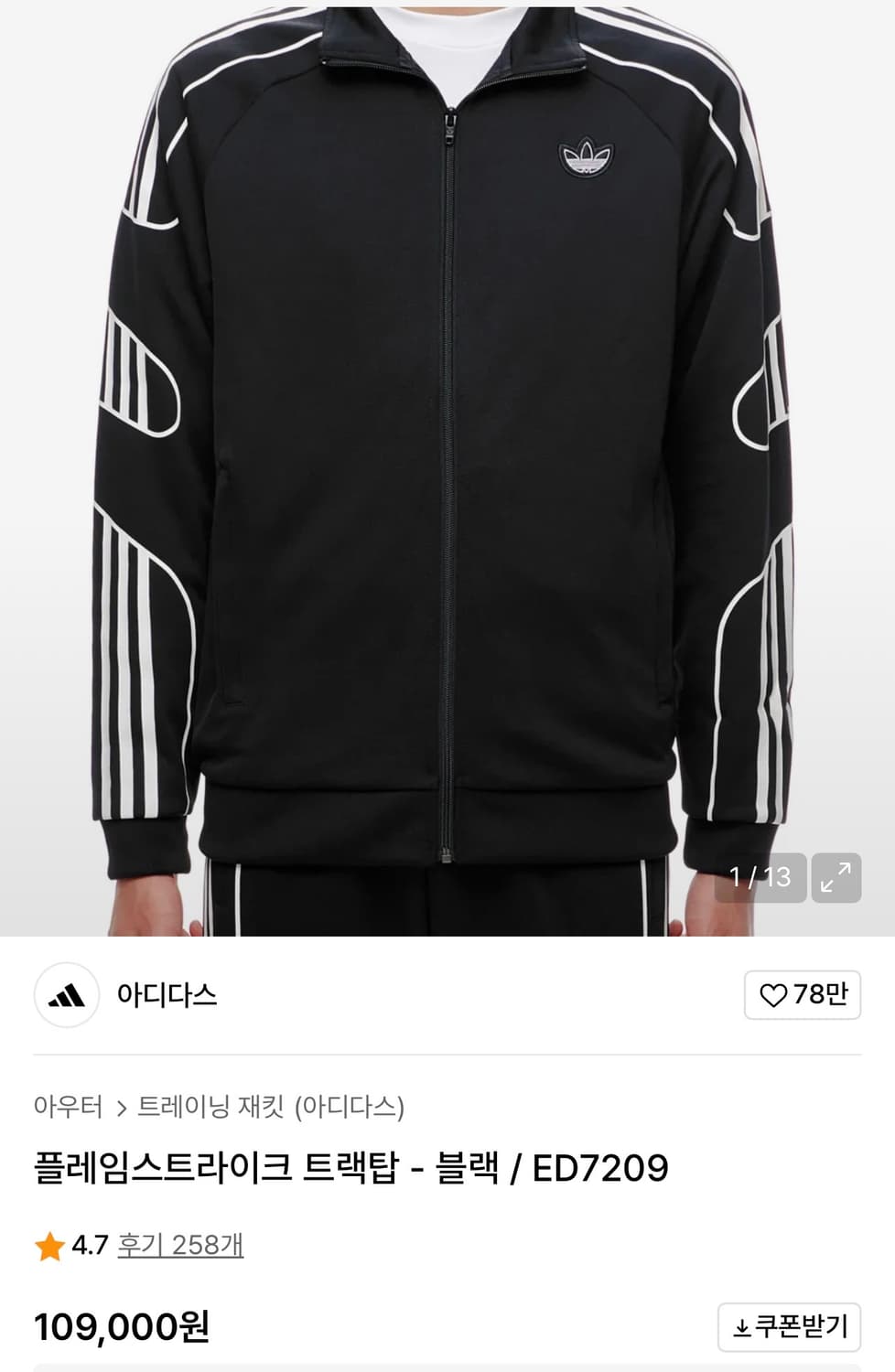Viewport: 895px width, 1372px height.
Task: Tap the product code ED7209 in the title
Action: point(599,1165)
